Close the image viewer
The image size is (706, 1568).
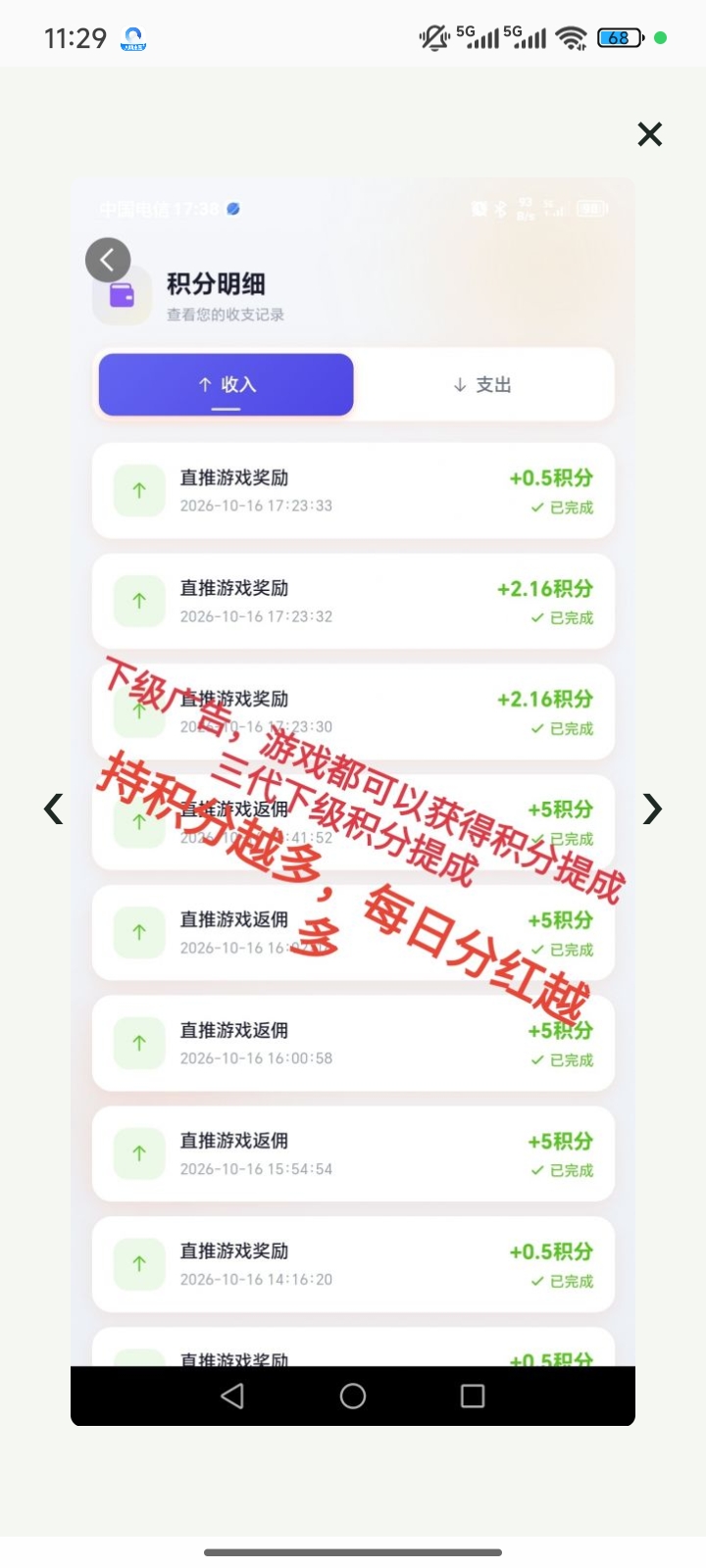[x=650, y=134]
